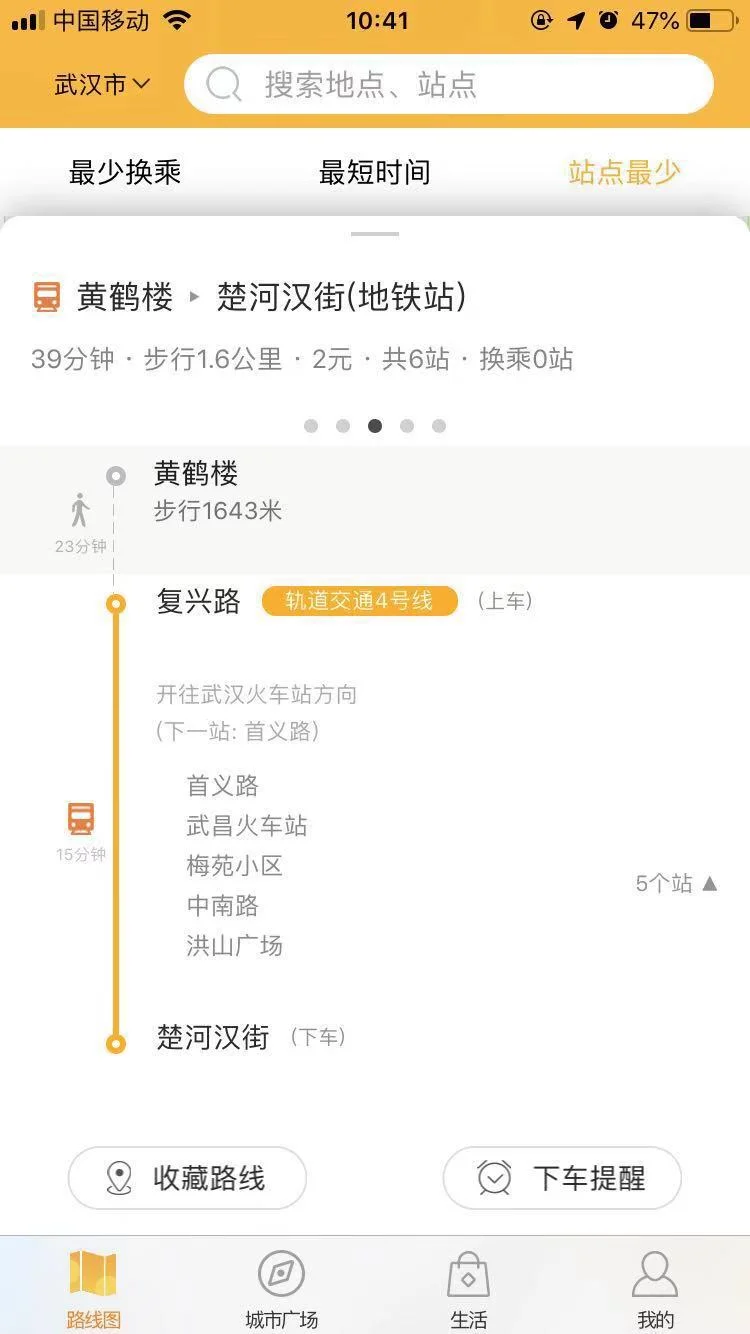Tap the metro train icon near 15分钟
Image resolution: width=750 pixels, height=1334 pixels.
80,820
